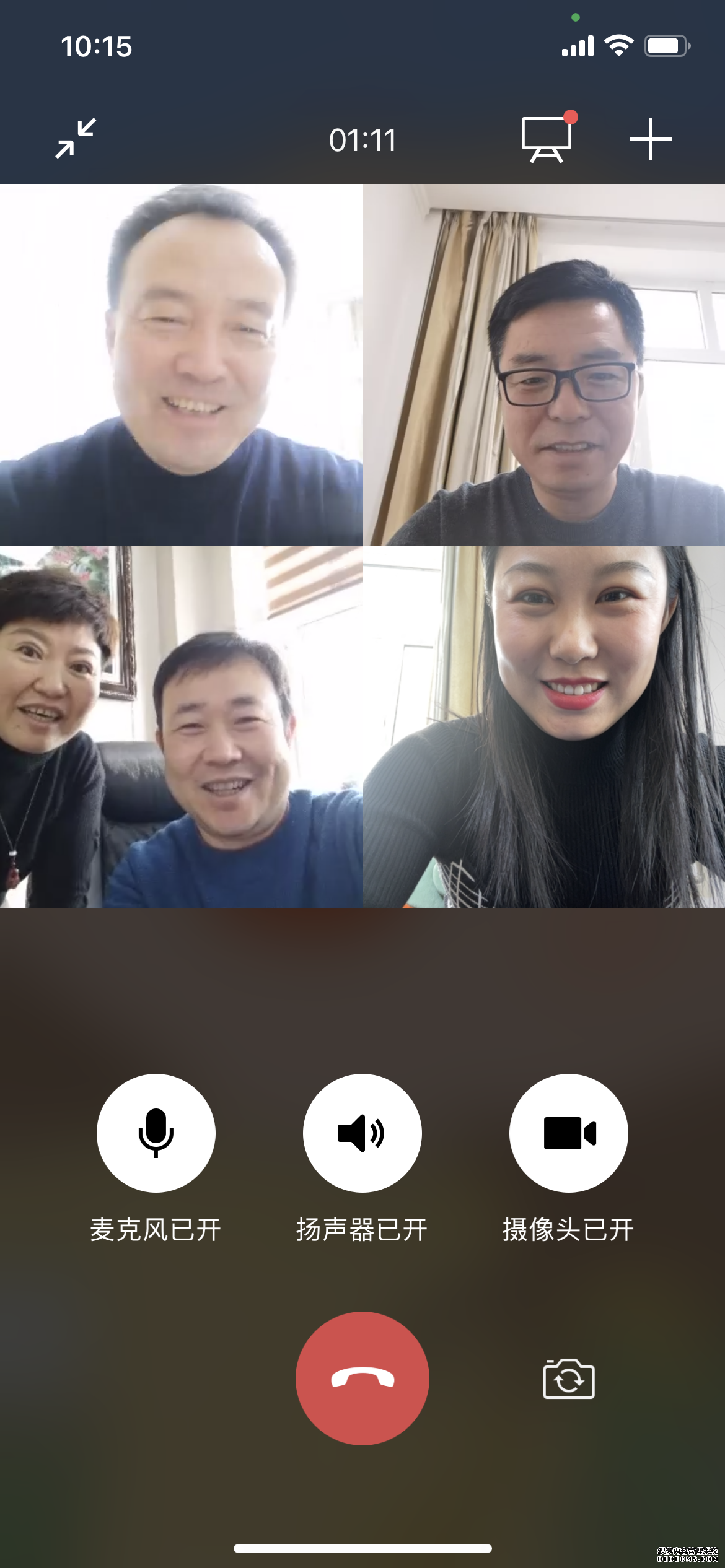Flip between front and rear camera
Screen dimensions: 725x1568
[568, 1379]
